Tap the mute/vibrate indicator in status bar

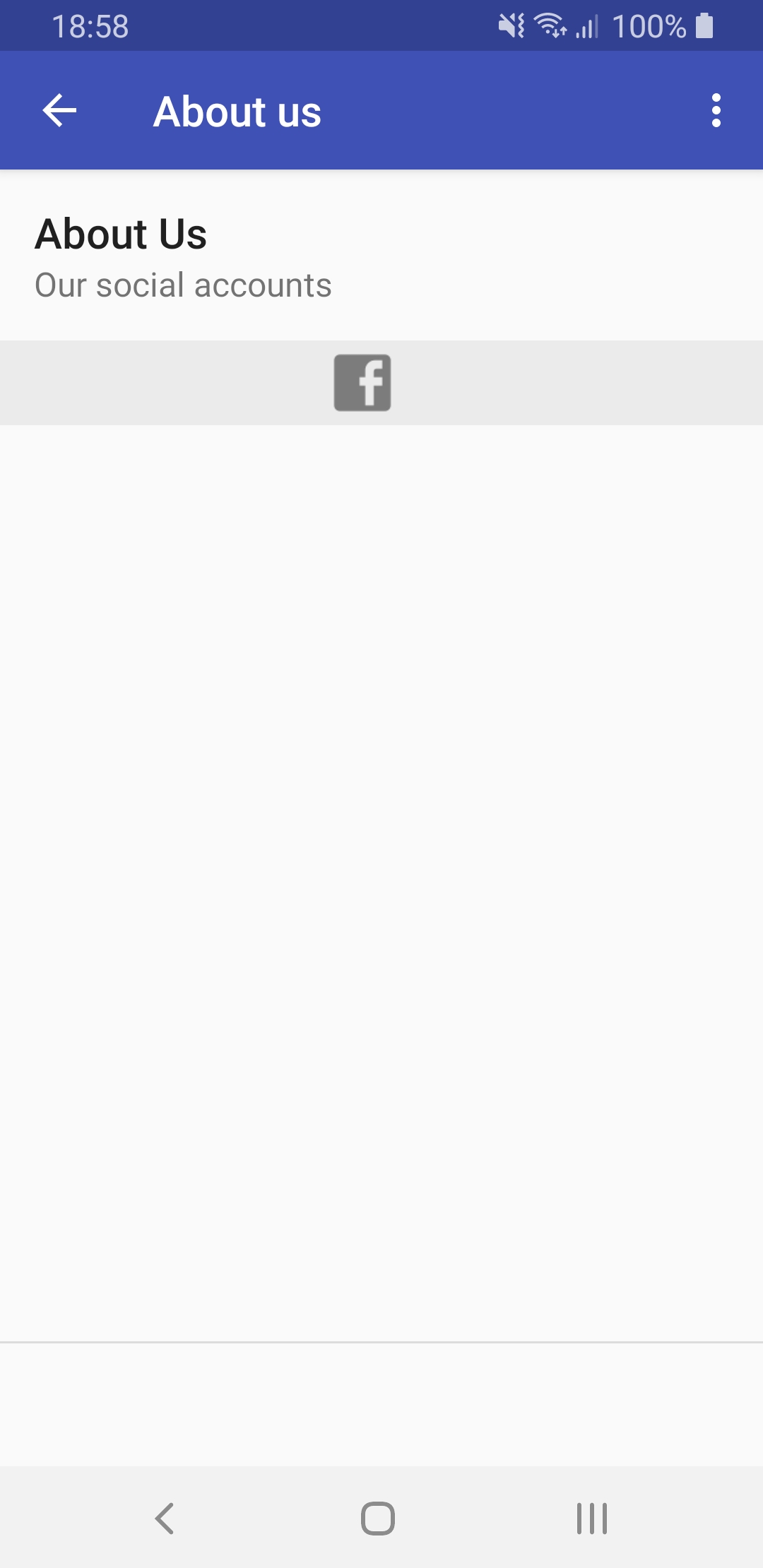tap(510, 25)
